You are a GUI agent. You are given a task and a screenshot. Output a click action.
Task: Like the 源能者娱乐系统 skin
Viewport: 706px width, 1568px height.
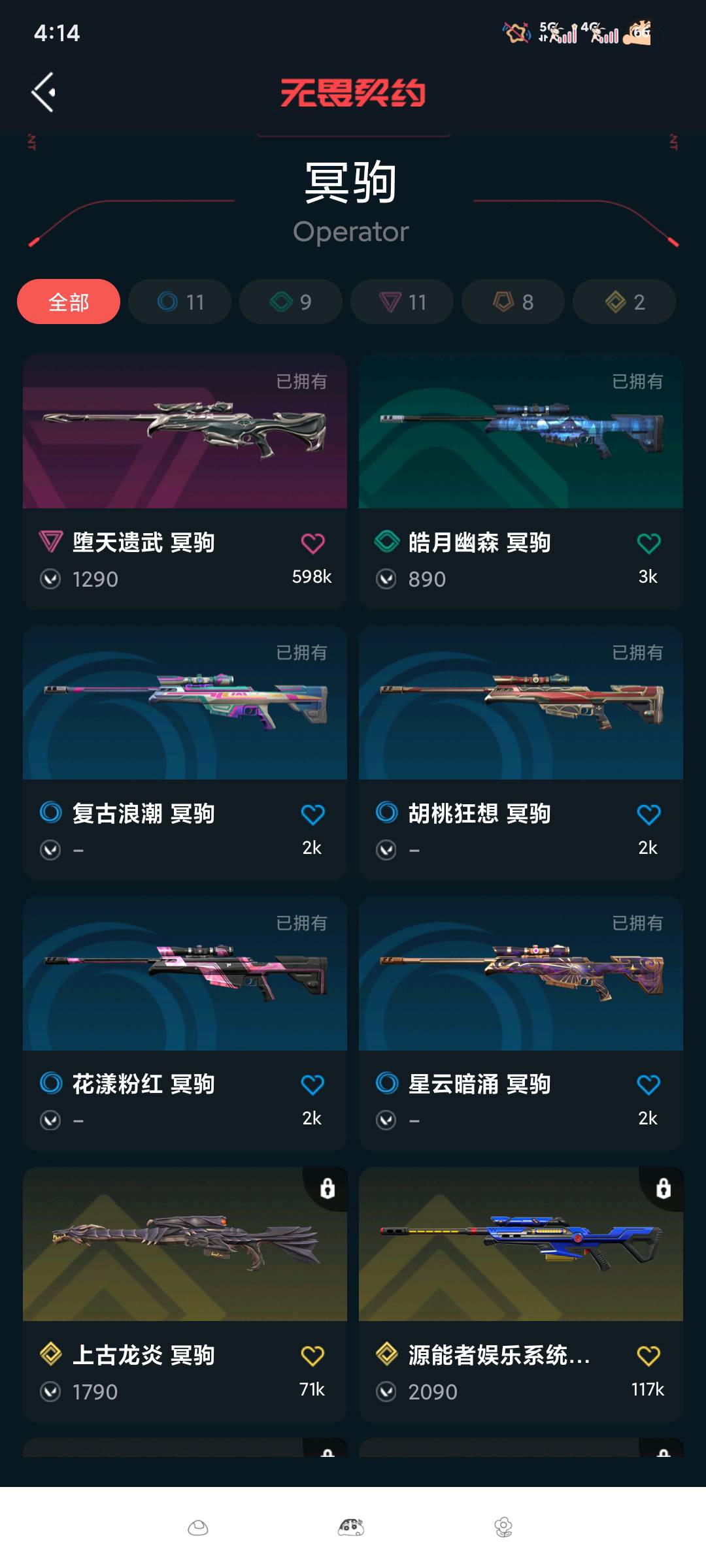(x=648, y=1356)
